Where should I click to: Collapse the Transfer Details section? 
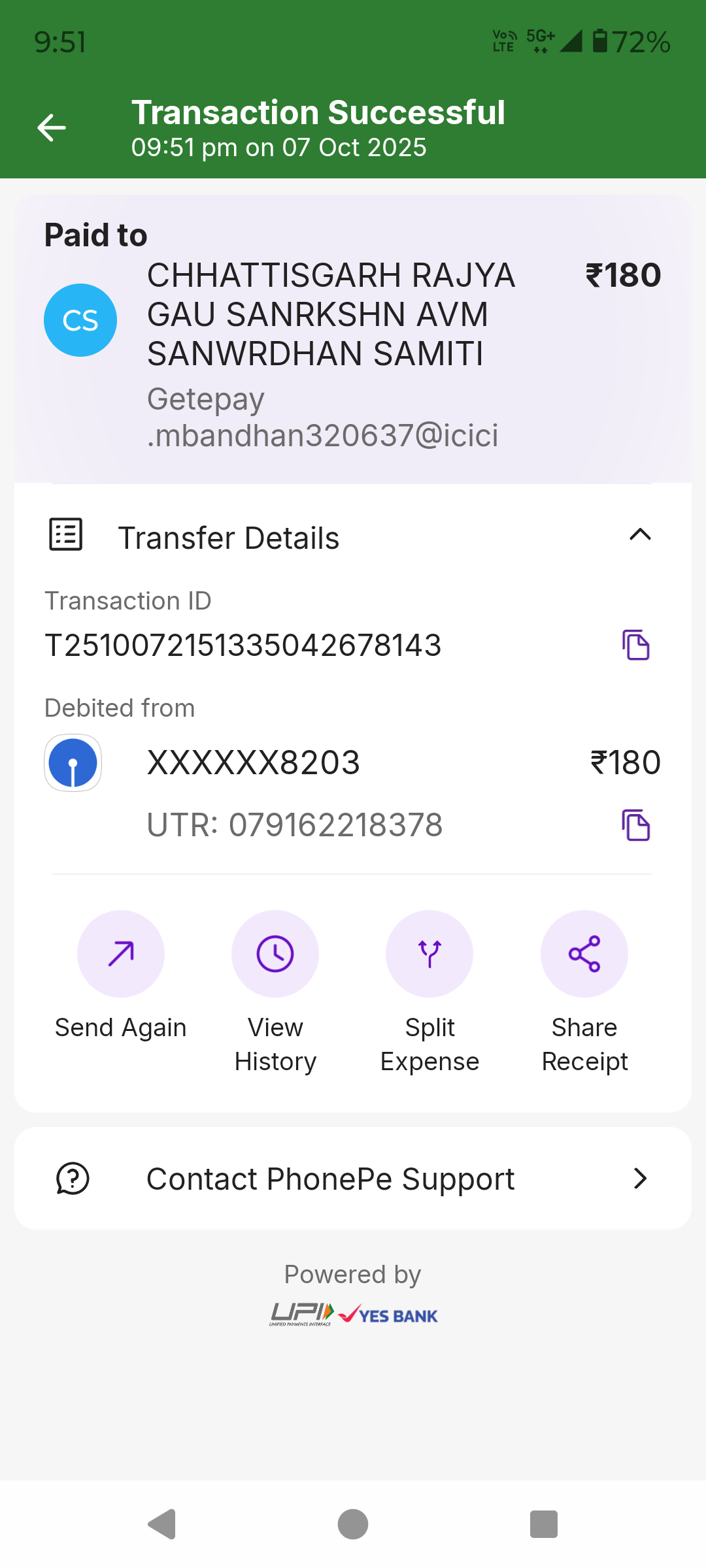pyautogui.click(x=640, y=535)
